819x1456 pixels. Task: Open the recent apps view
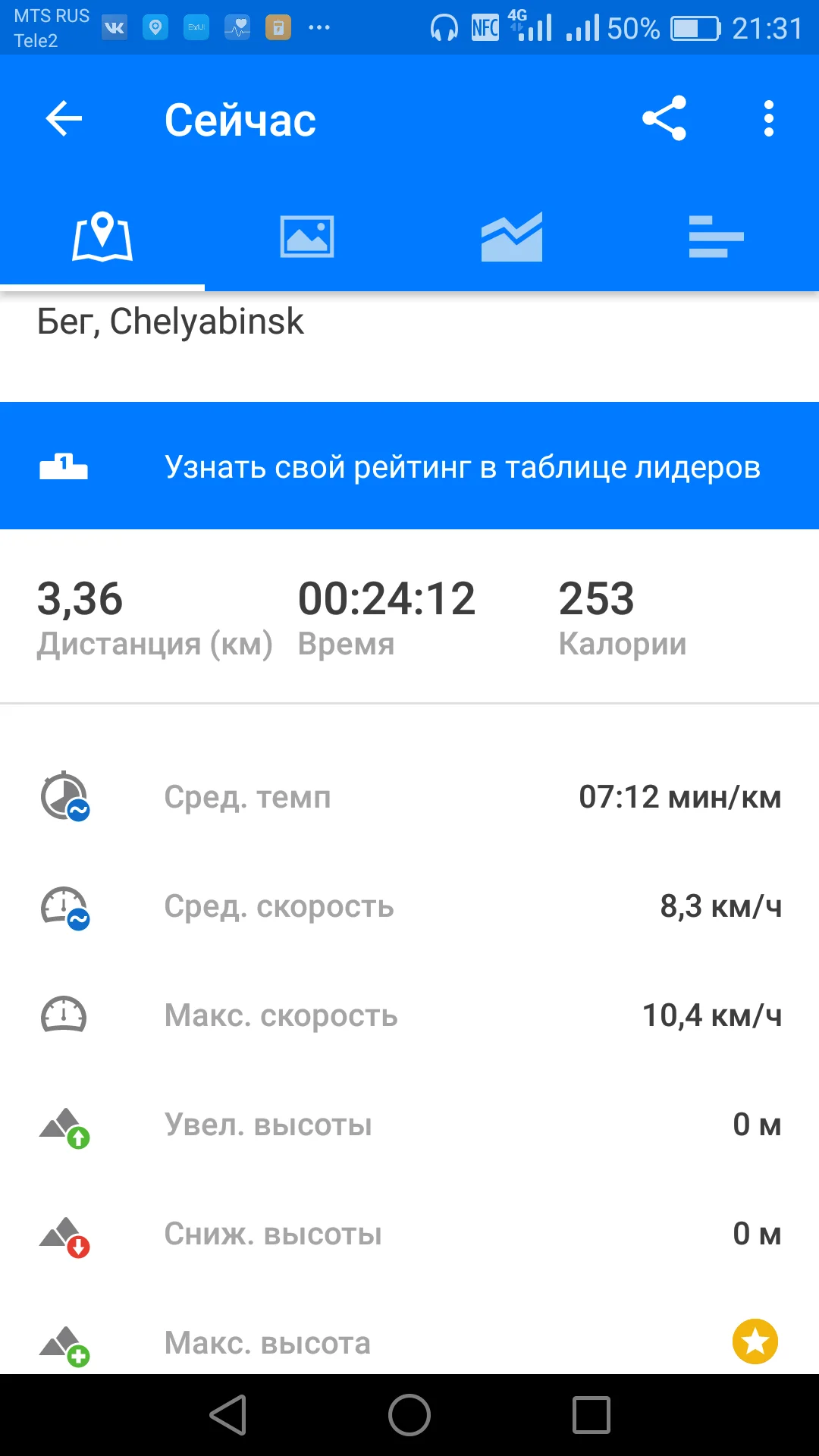591,1415
